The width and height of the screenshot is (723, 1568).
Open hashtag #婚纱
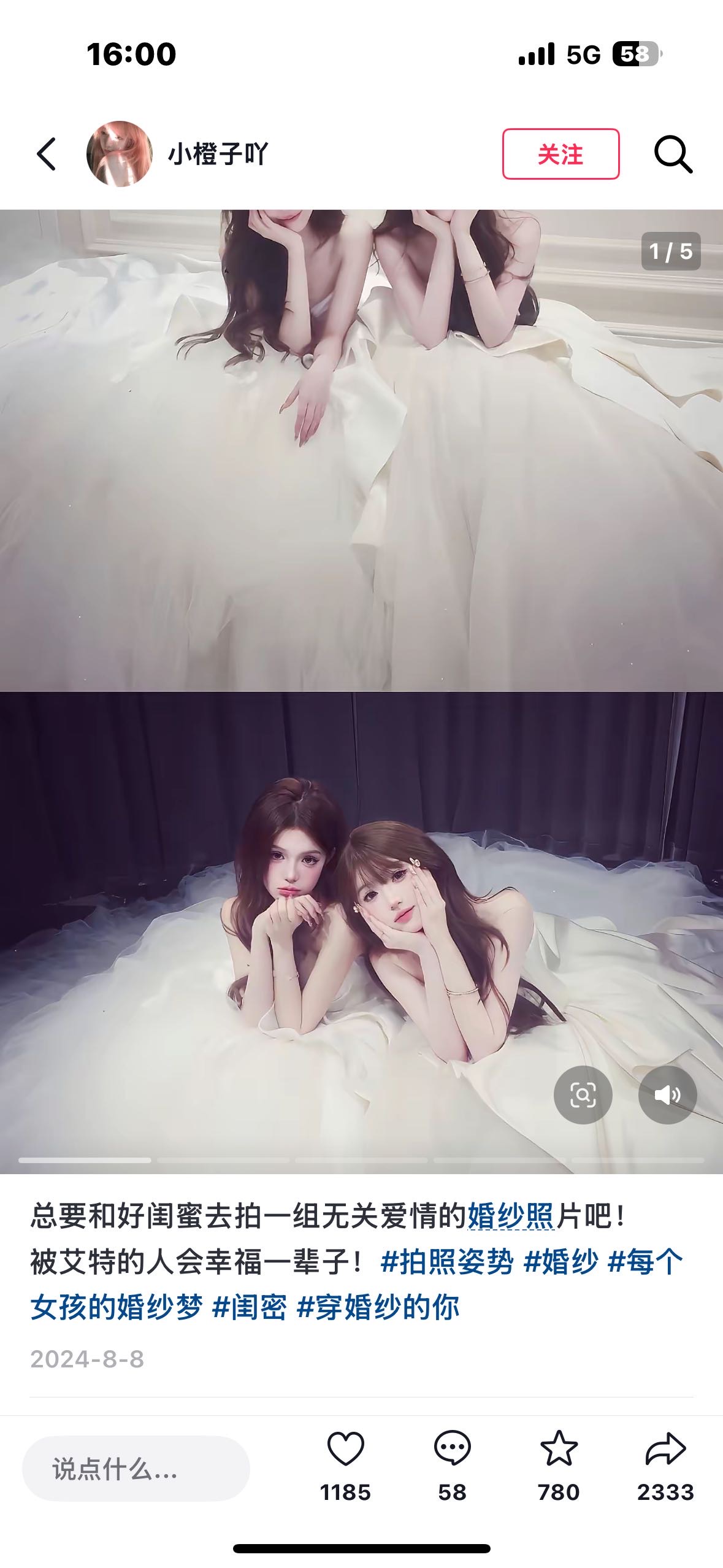[560, 1262]
